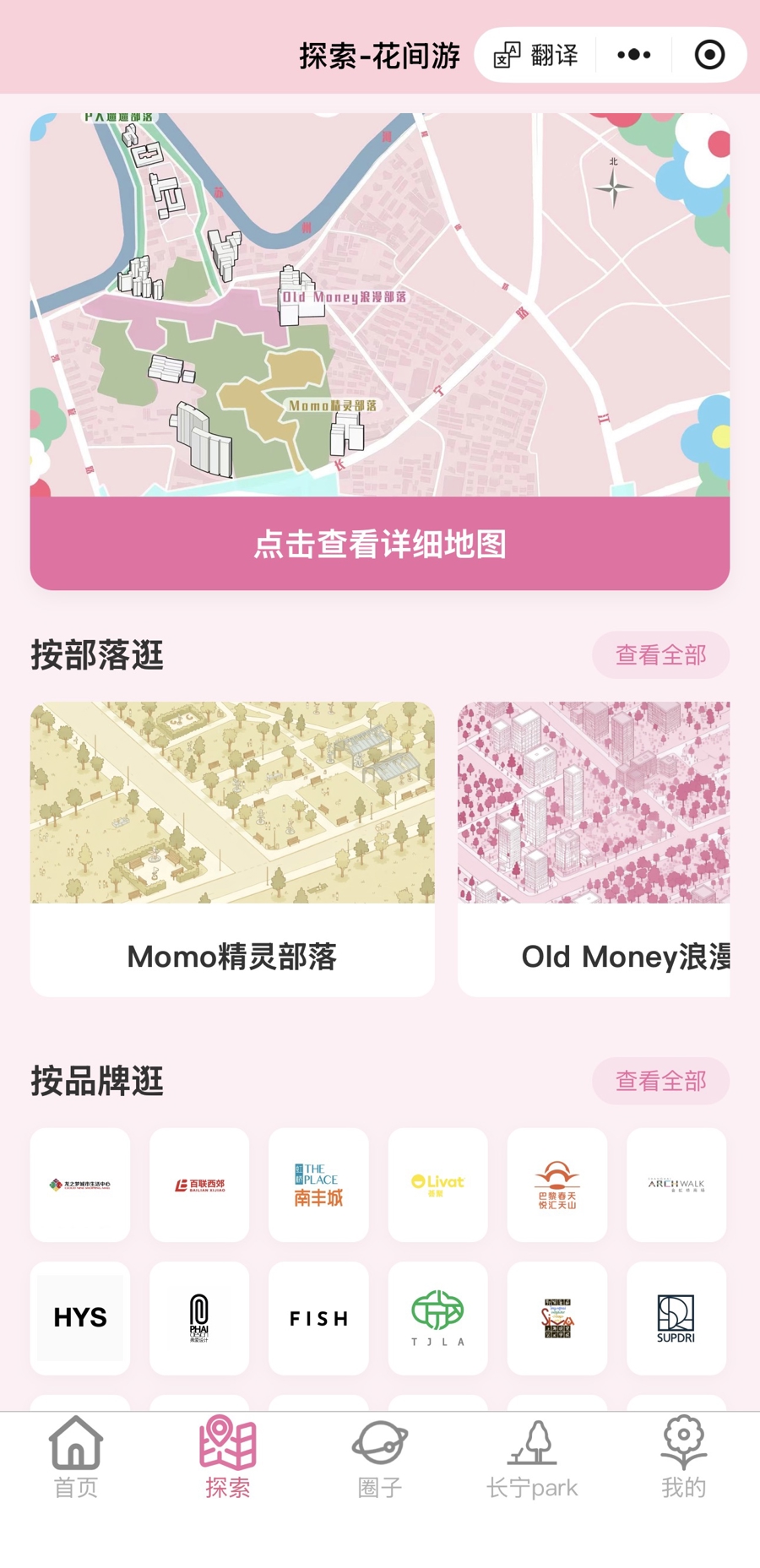Image resolution: width=760 pixels, height=1568 pixels.
Task: Open the 百联西郊 brand tile
Action: pos(199,1185)
